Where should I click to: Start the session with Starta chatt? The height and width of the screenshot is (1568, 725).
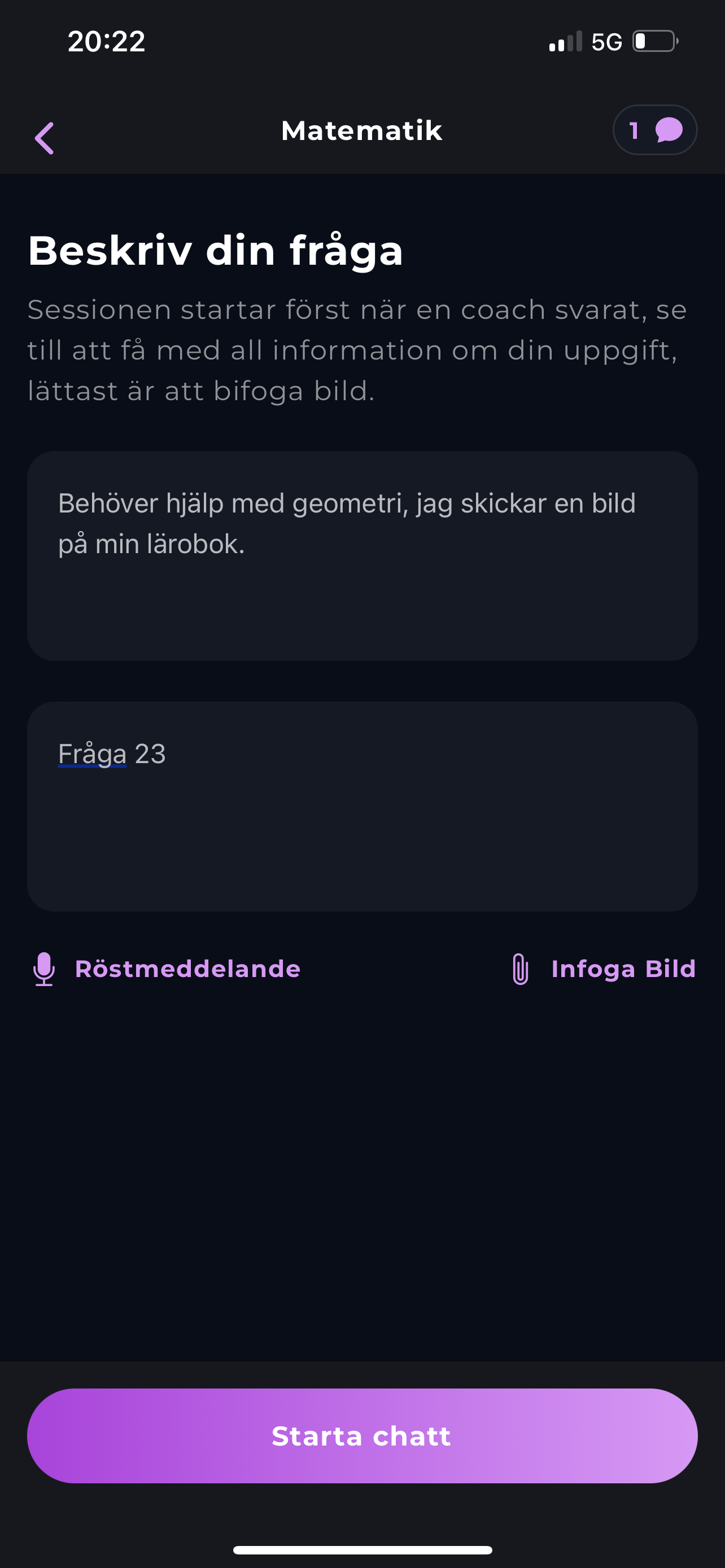coord(362,1436)
